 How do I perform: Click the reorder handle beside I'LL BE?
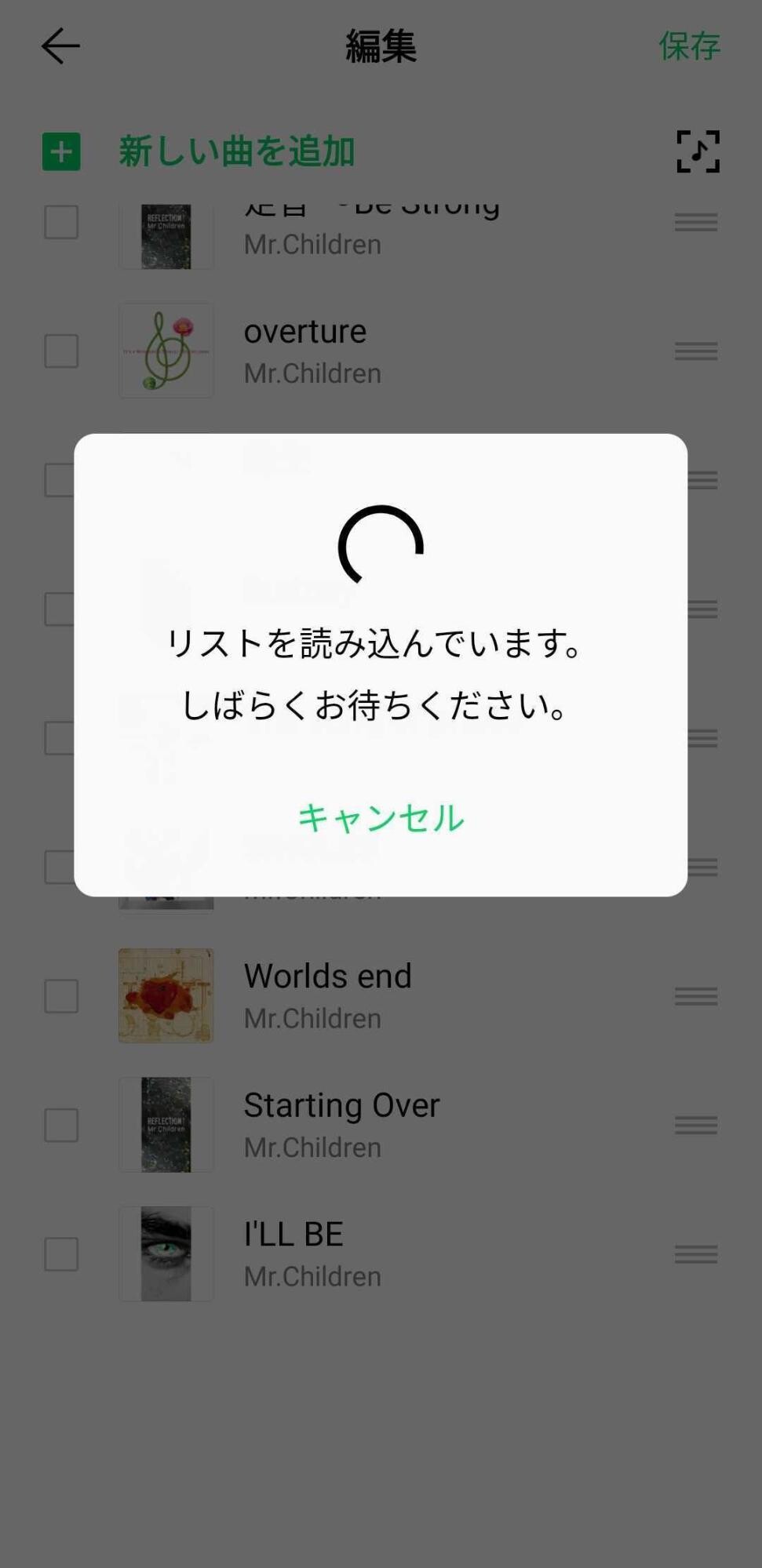pyautogui.click(x=695, y=1253)
